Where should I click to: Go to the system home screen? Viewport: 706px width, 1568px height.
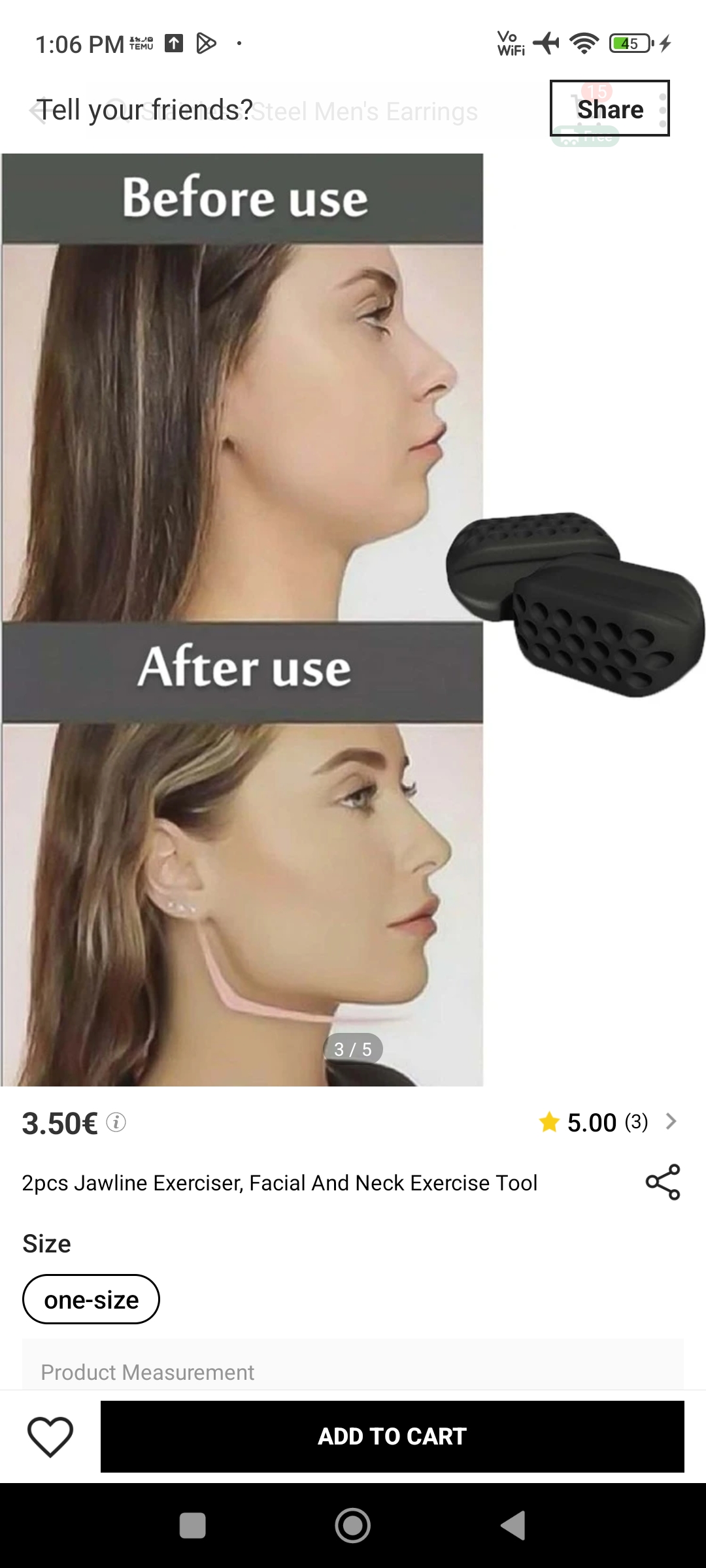[353, 1526]
